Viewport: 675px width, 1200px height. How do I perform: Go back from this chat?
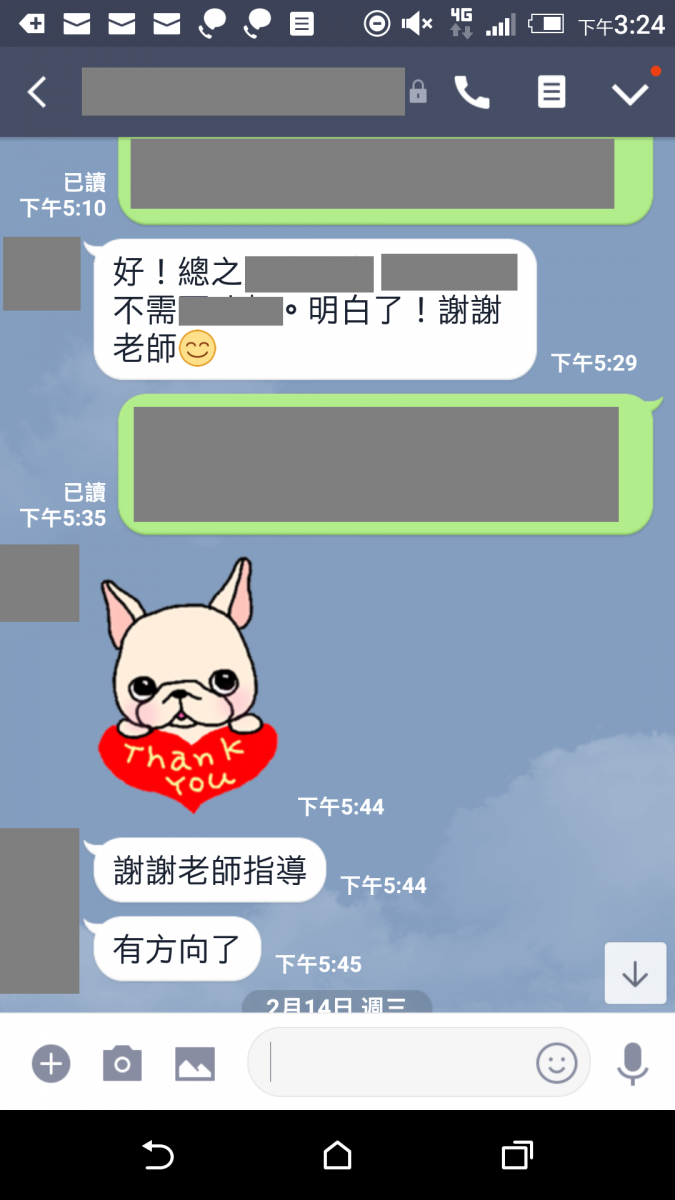point(37,93)
